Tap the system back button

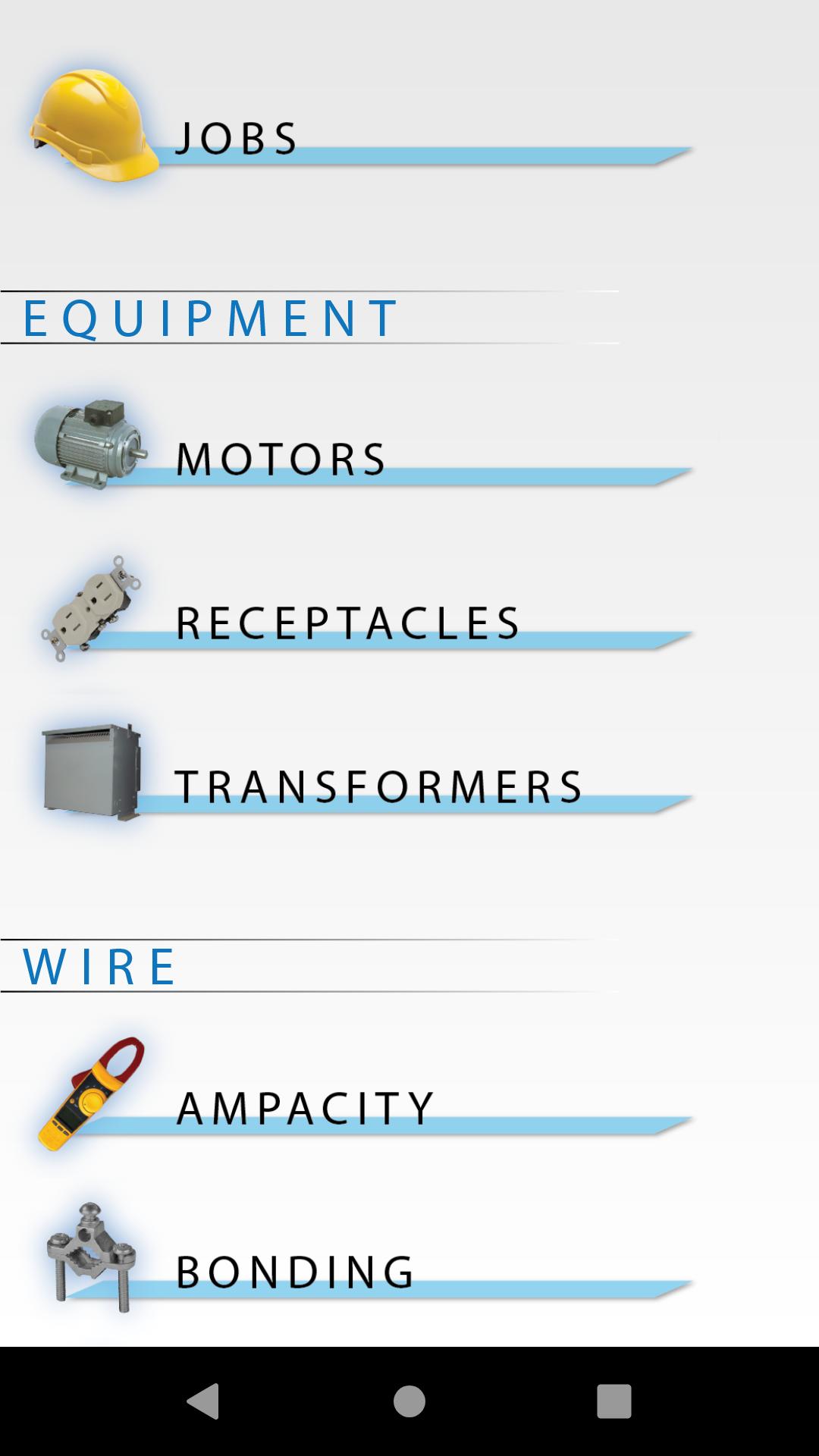pyautogui.click(x=203, y=1401)
